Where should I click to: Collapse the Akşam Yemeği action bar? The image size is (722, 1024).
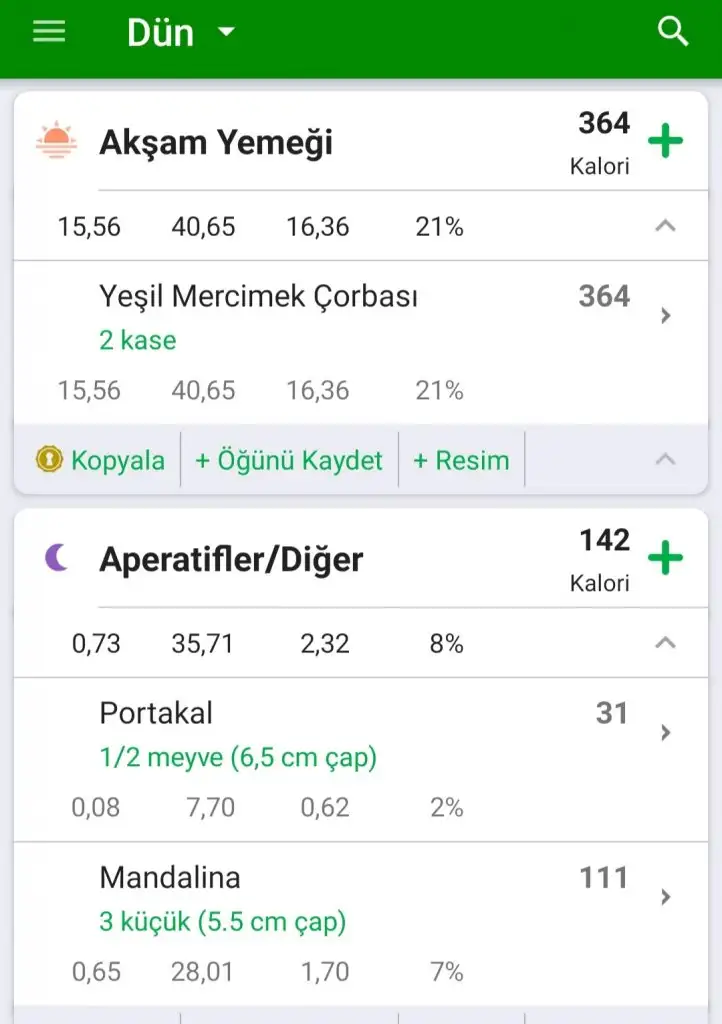click(665, 460)
